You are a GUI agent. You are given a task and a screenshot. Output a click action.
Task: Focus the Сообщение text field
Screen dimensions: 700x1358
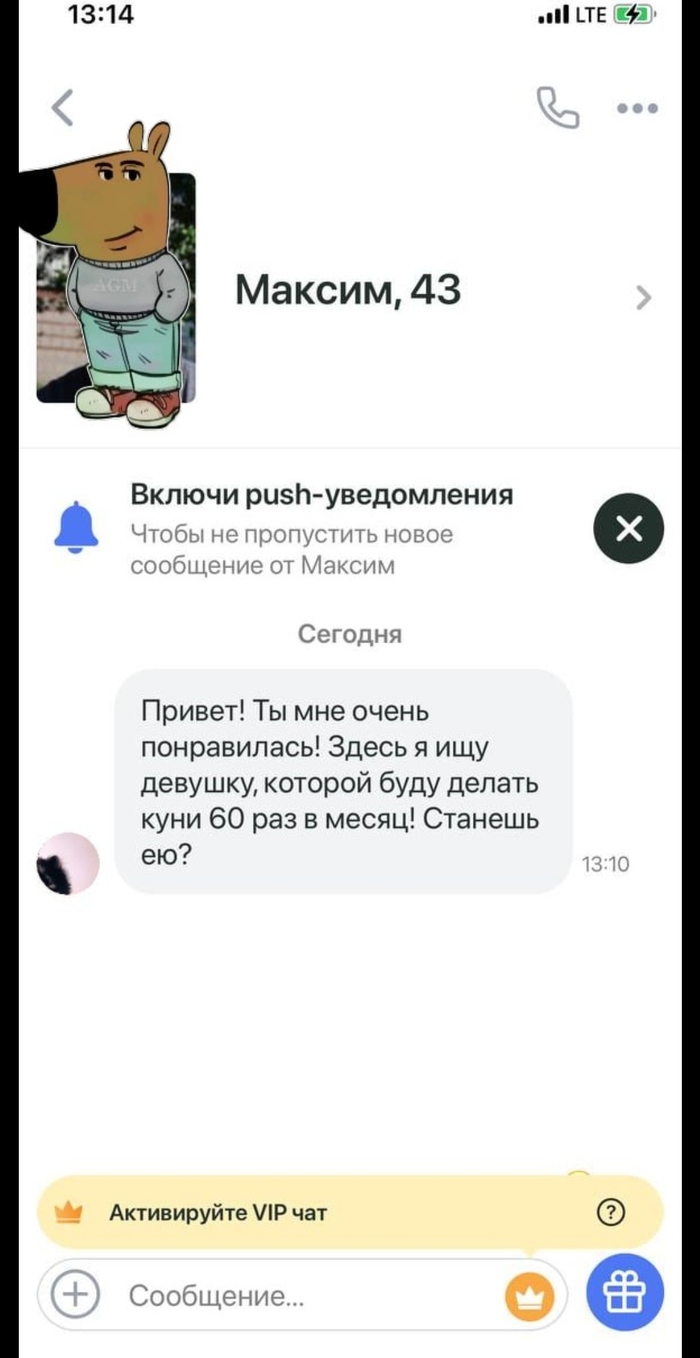pyautogui.click(x=300, y=1297)
